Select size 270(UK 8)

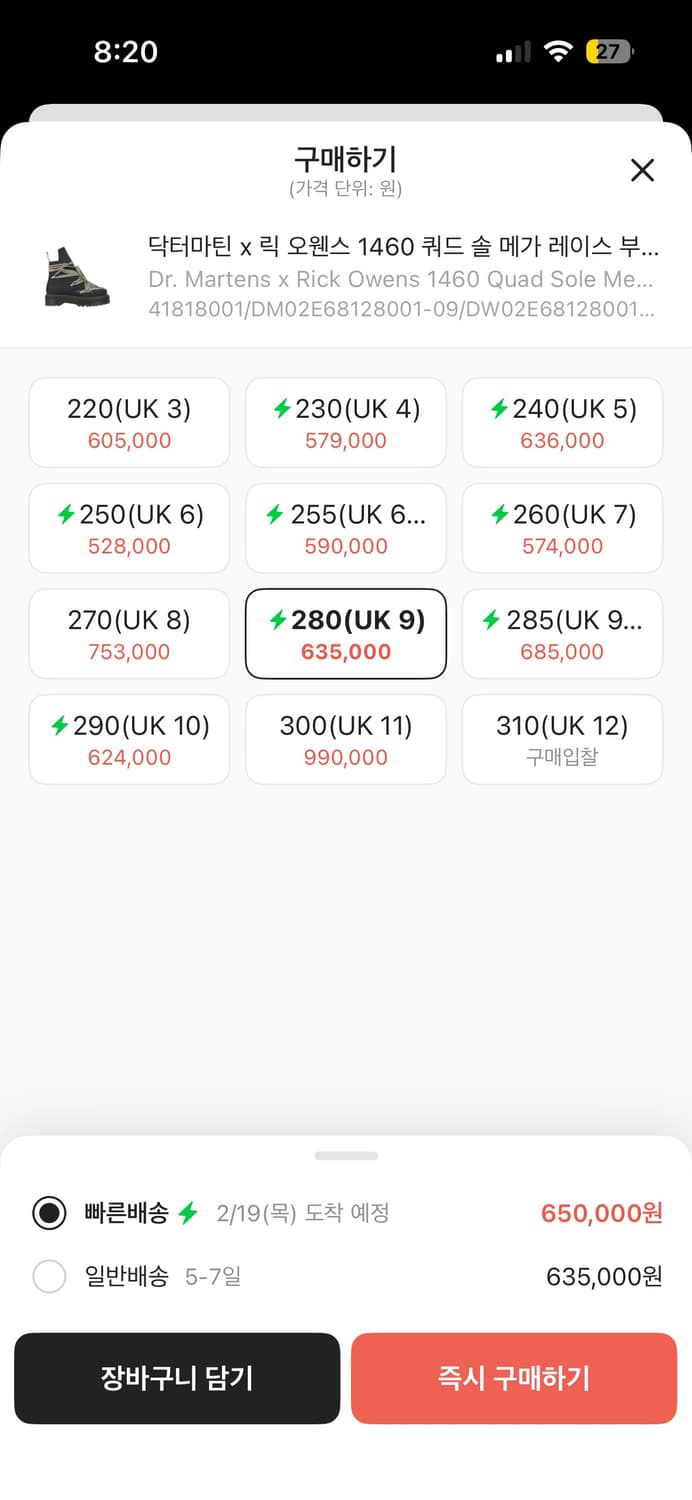click(129, 635)
